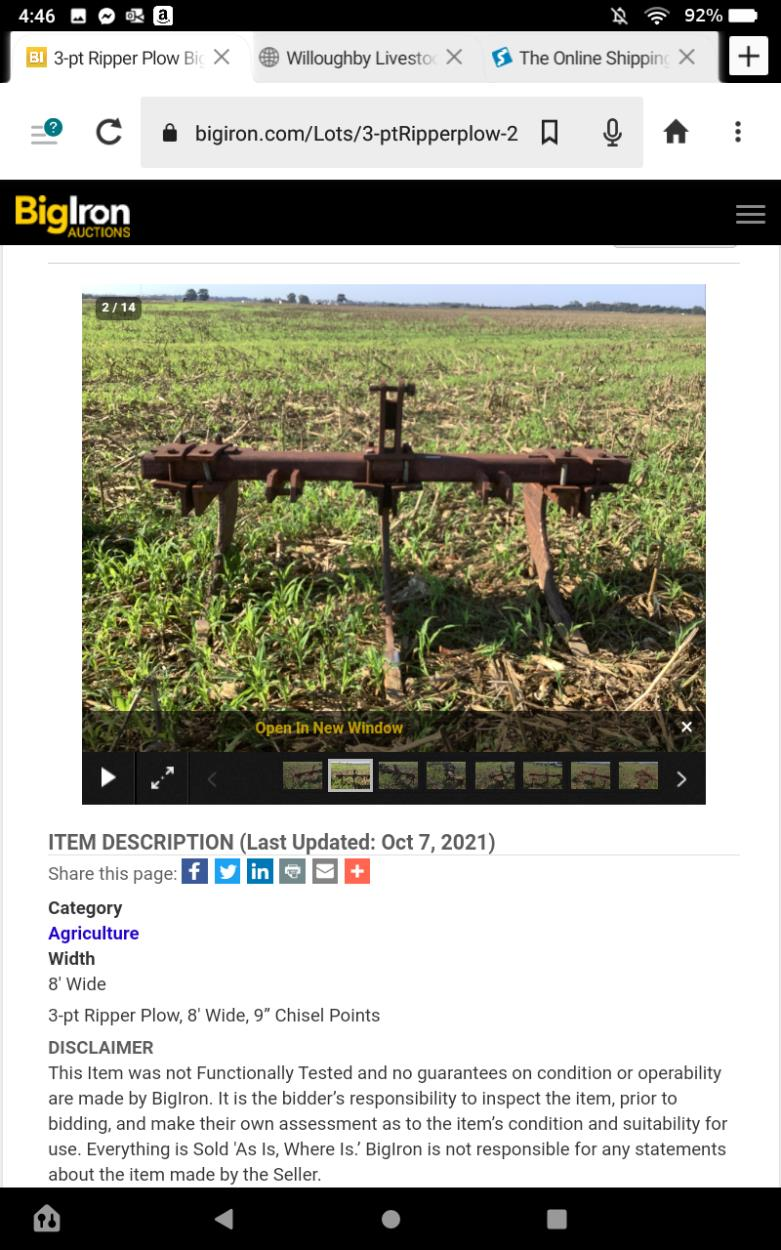
Task: Close the 3-pt Ripper Plow tab
Action: [222, 57]
